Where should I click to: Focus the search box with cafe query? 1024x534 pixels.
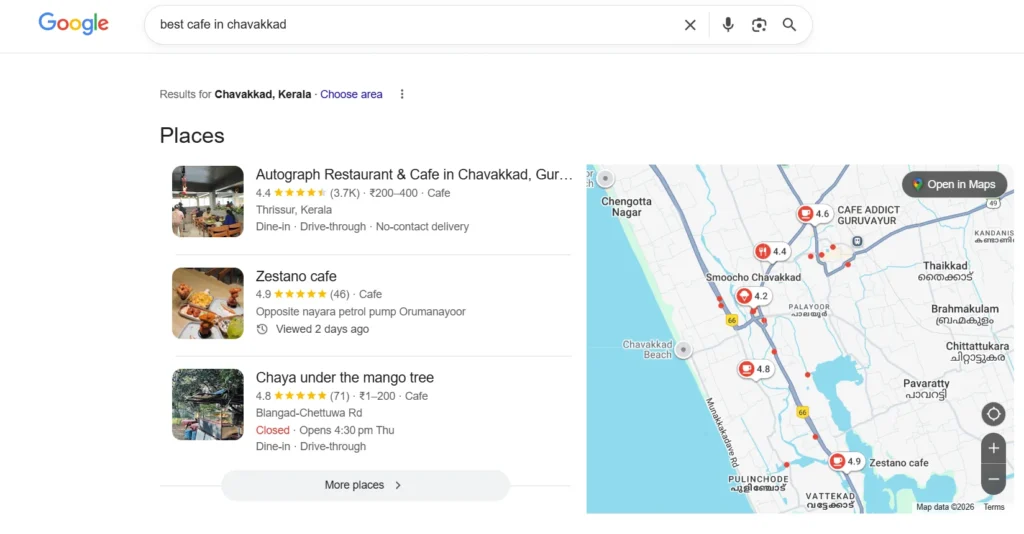[x=400, y=25]
